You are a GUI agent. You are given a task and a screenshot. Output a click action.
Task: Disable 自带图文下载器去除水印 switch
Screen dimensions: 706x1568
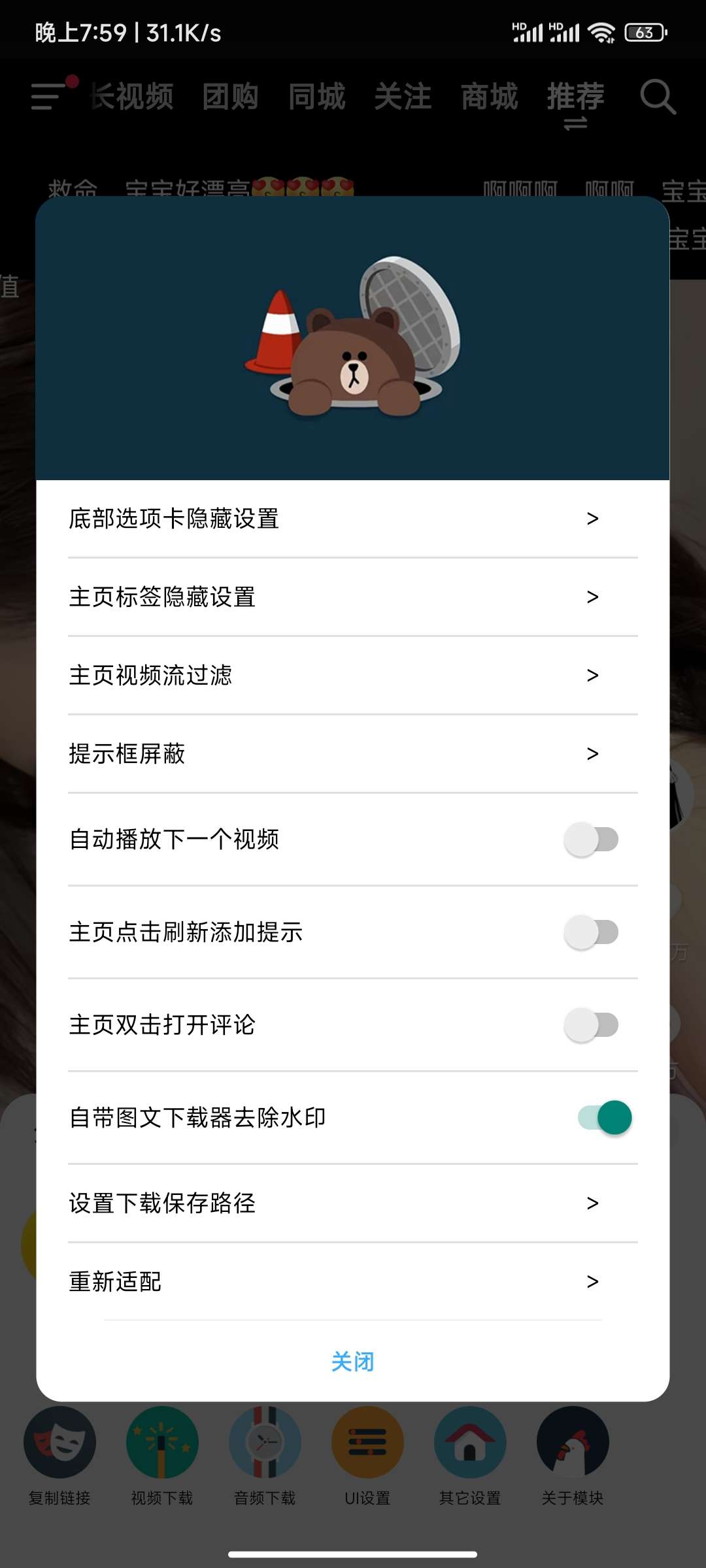pyautogui.click(x=604, y=1118)
